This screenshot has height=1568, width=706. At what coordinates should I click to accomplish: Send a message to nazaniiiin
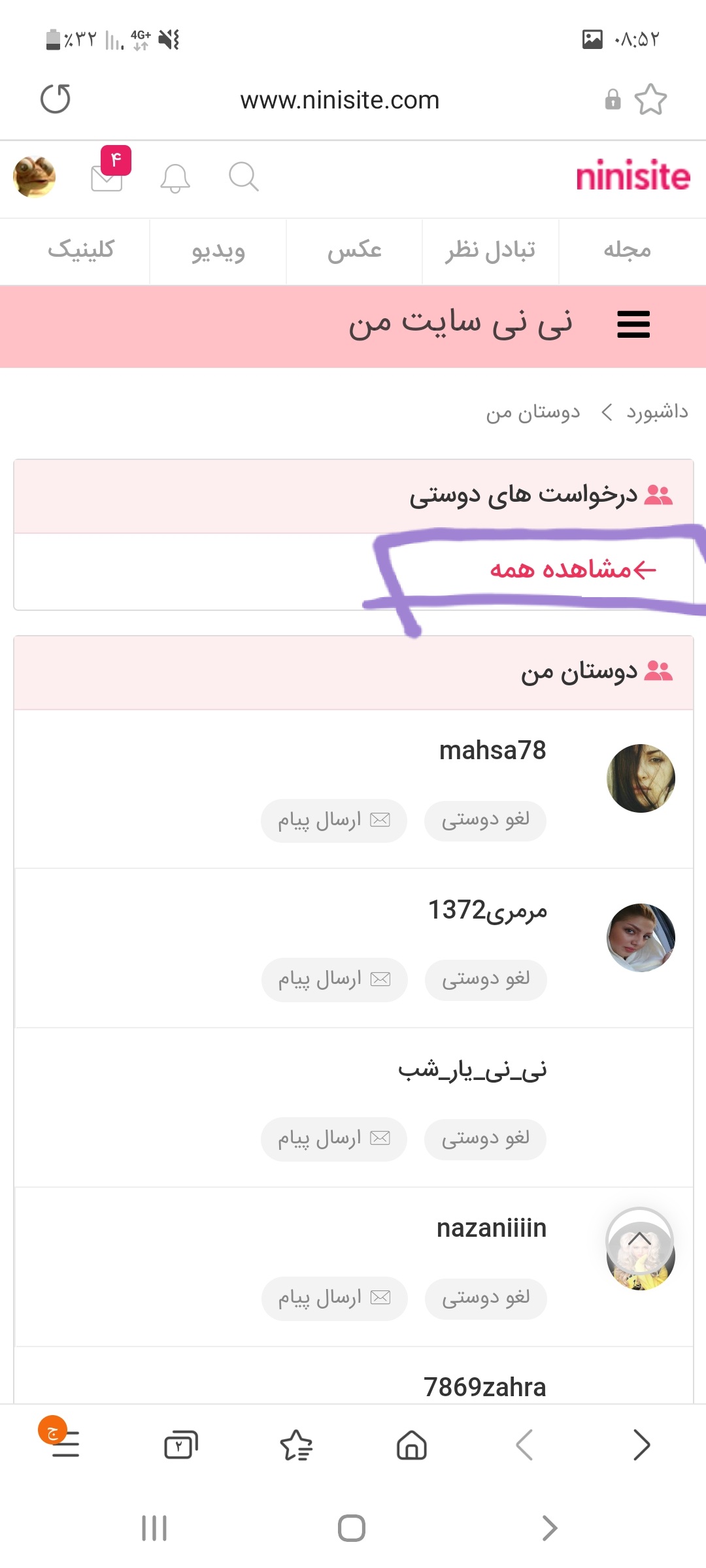[x=334, y=1298]
